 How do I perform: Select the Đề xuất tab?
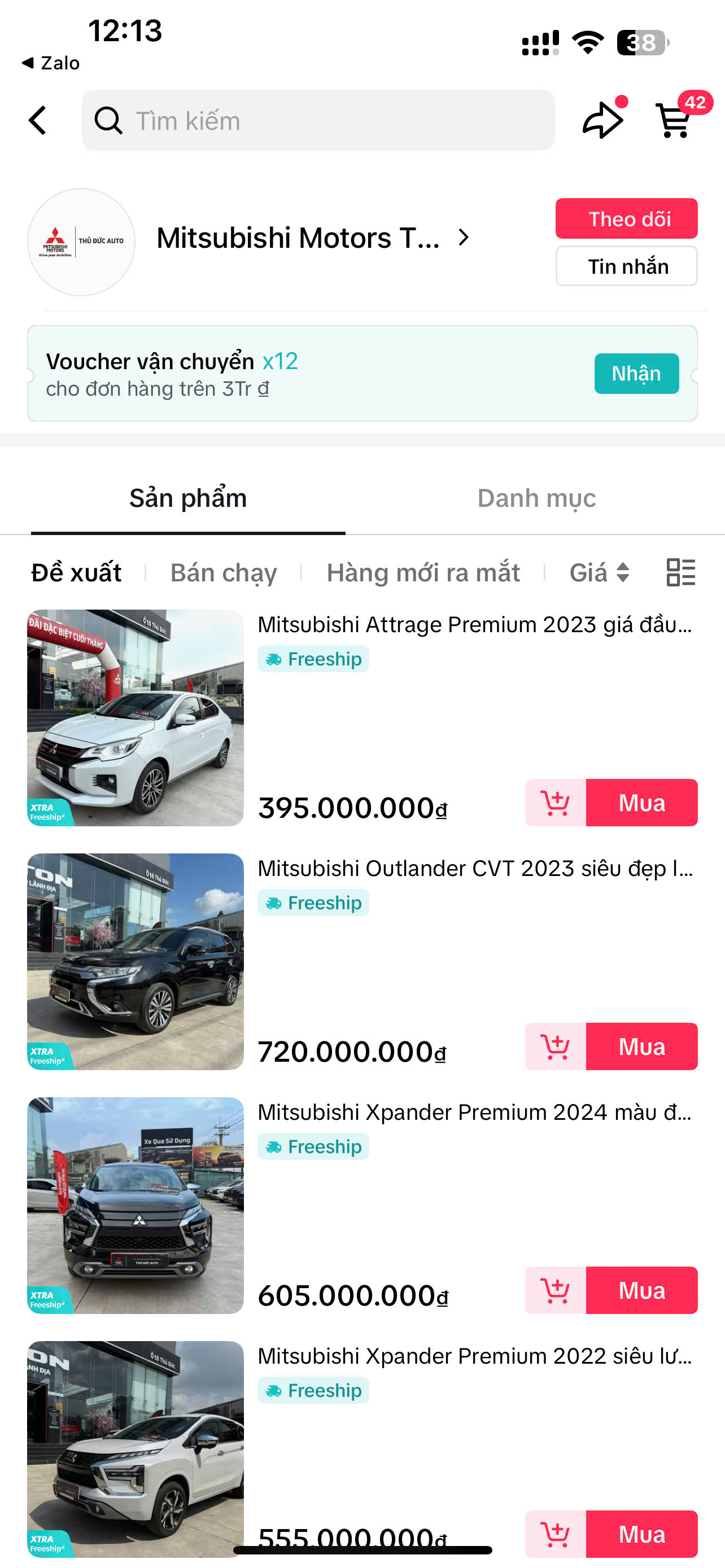76,572
